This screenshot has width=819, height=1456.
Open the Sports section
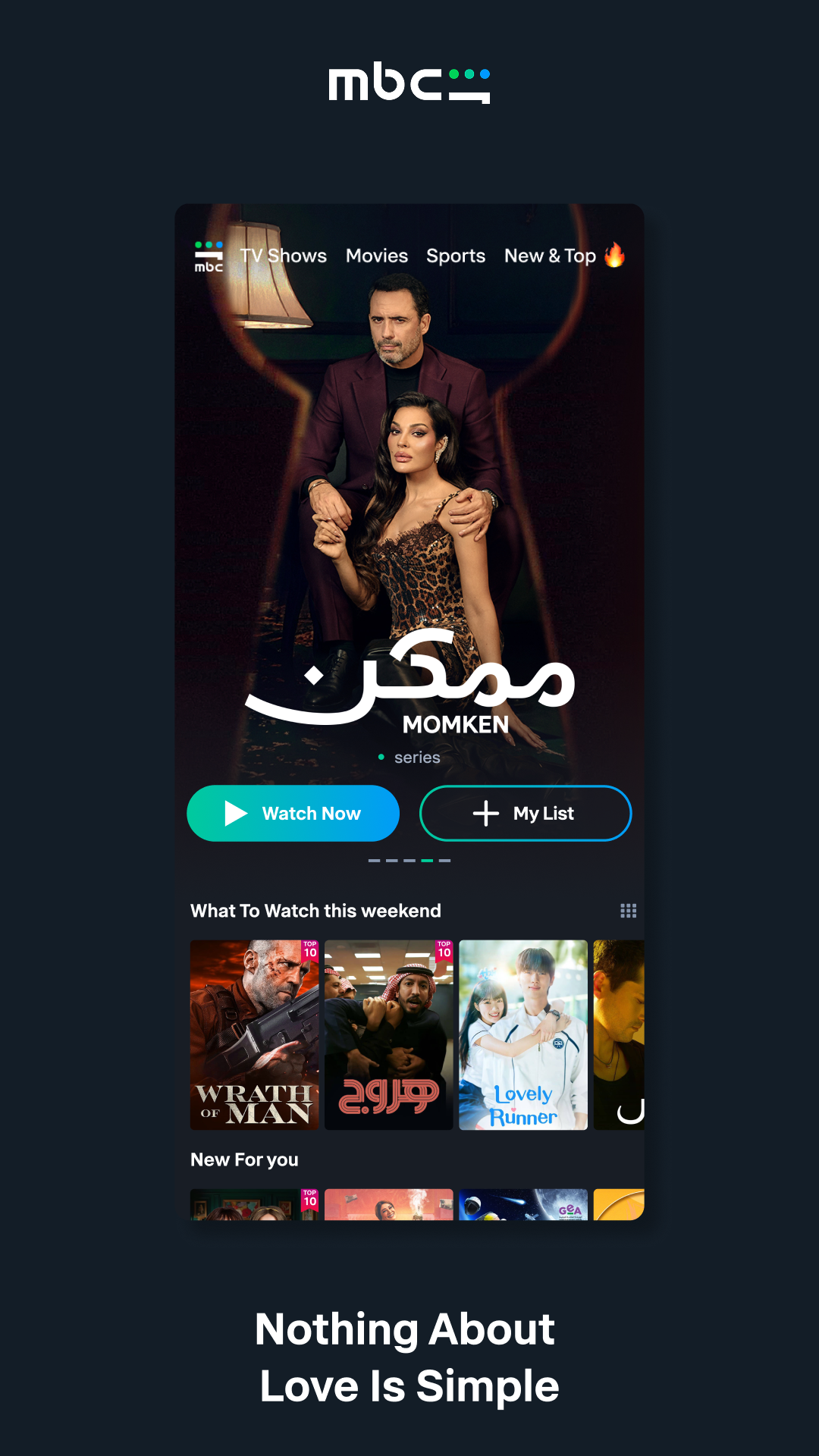pyautogui.click(x=456, y=256)
